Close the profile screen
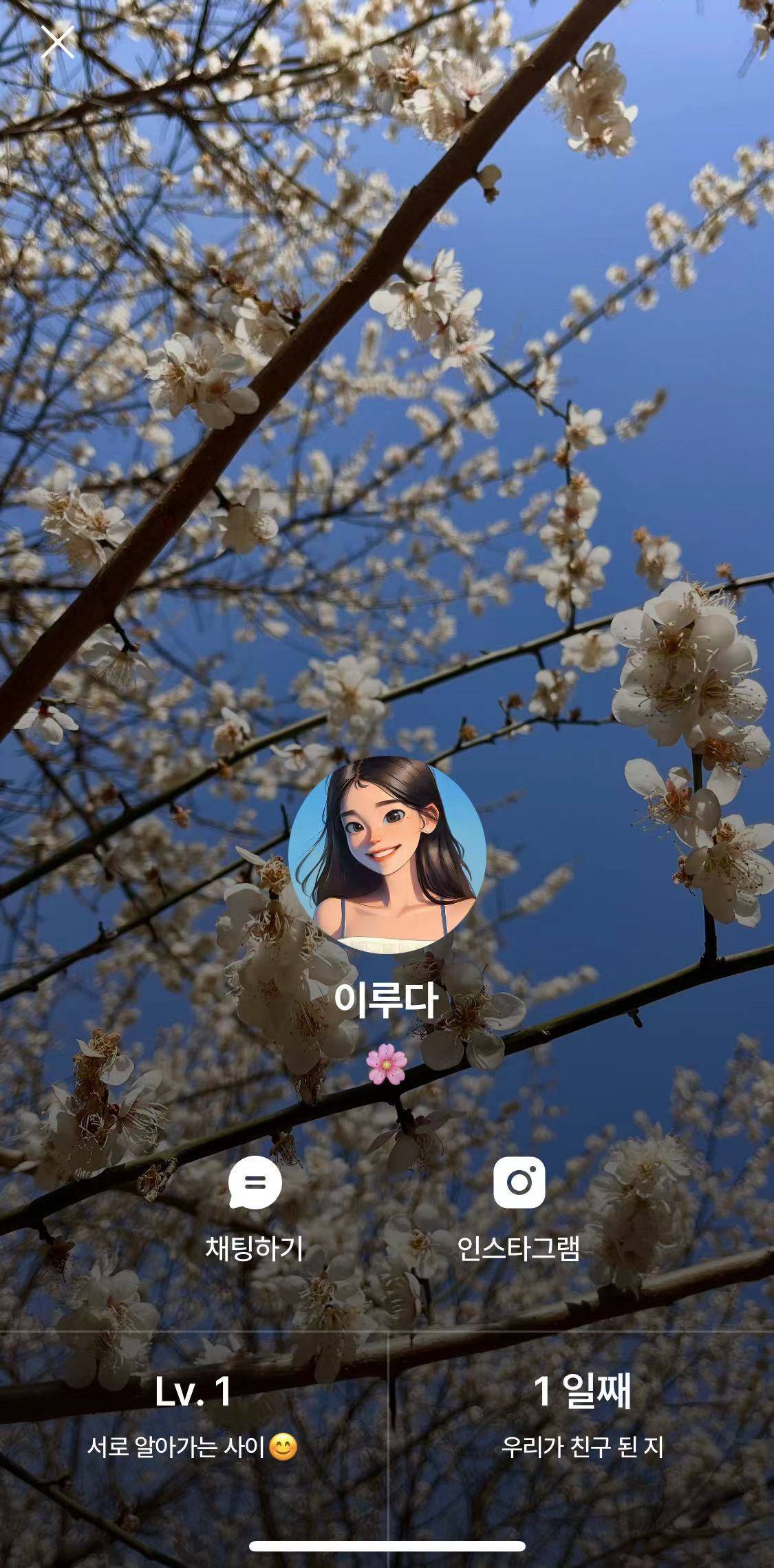The width and height of the screenshot is (774, 1568). pyautogui.click(x=58, y=43)
